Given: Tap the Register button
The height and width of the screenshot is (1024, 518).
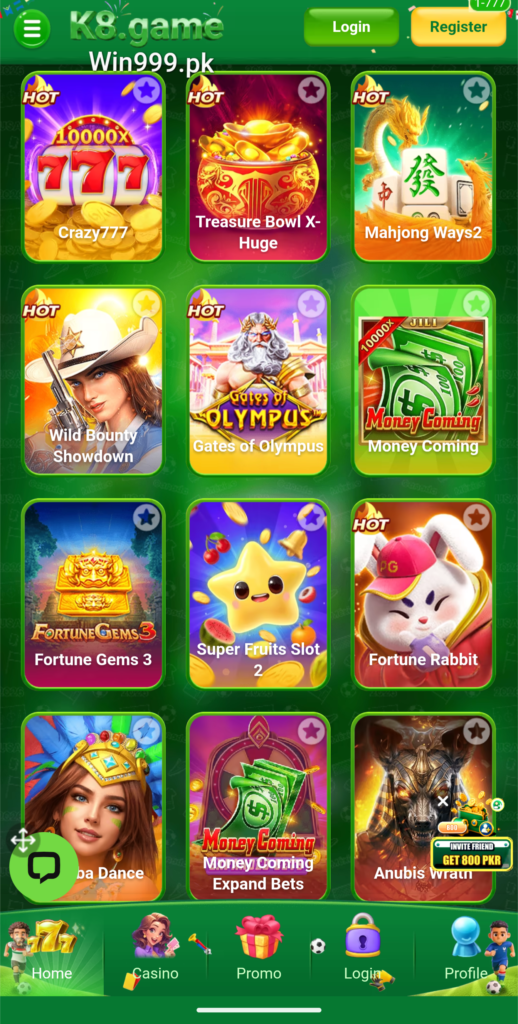Looking at the screenshot, I should click(x=458, y=27).
